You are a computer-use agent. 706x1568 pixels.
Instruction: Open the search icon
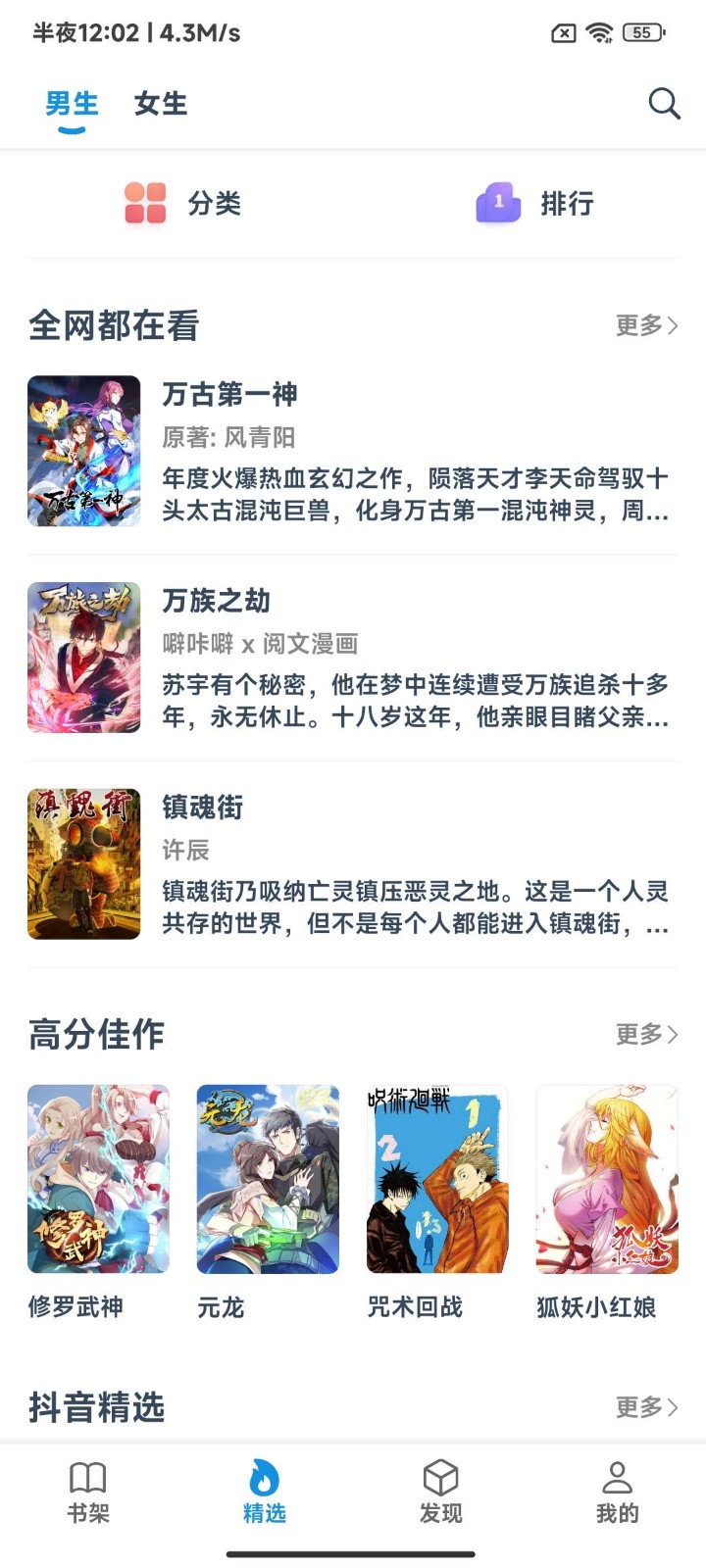pyautogui.click(x=664, y=103)
